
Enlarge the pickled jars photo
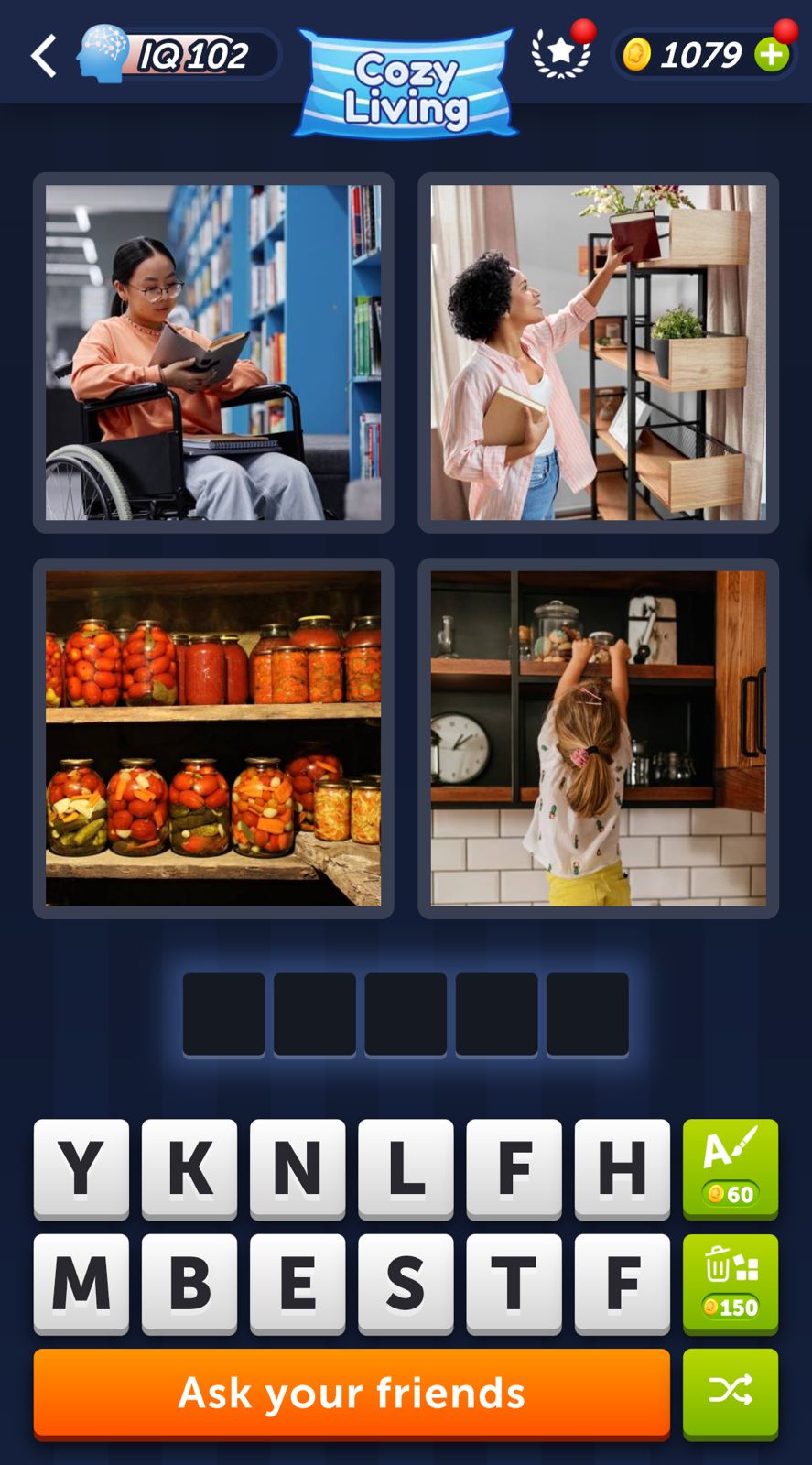pyautogui.click(x=213, y=738)
